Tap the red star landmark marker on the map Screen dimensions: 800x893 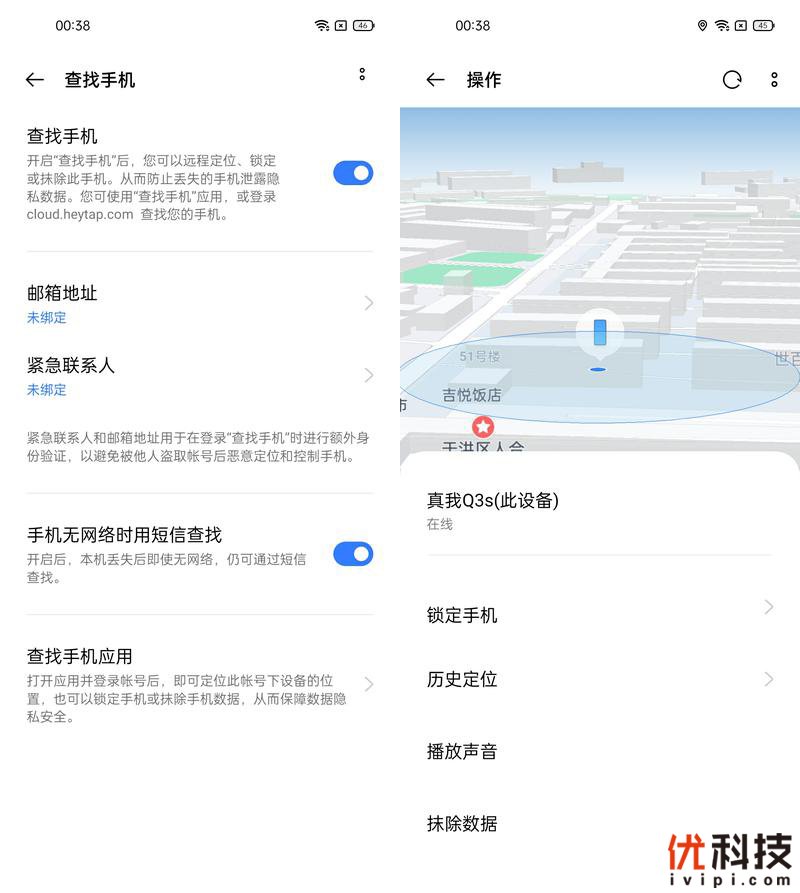pos(483,427)
